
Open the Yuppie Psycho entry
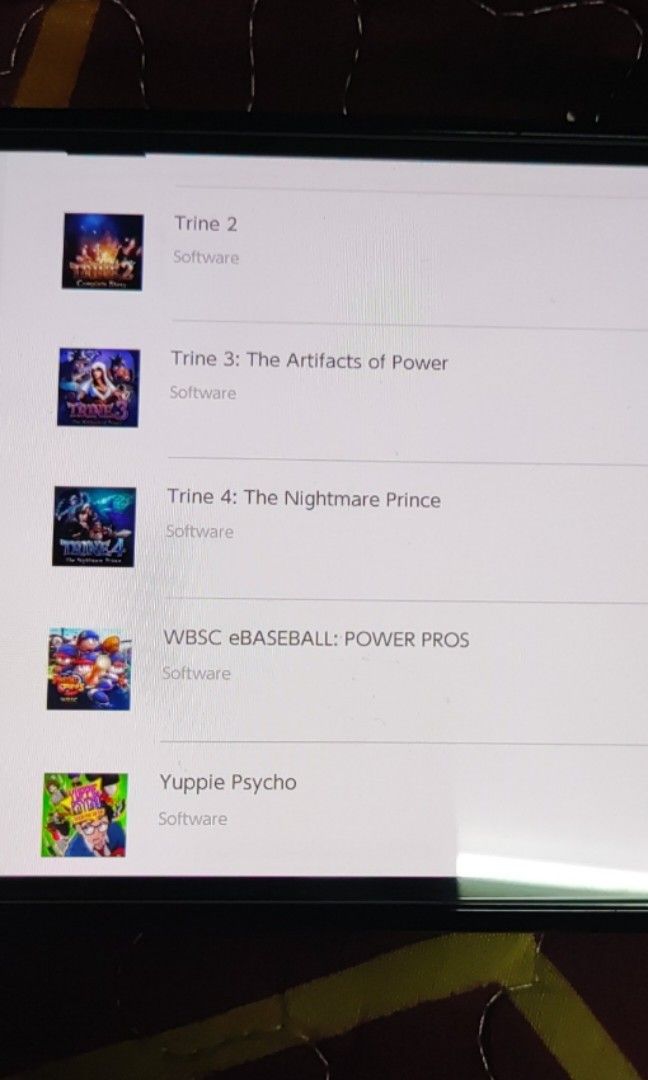coord(228,783)
